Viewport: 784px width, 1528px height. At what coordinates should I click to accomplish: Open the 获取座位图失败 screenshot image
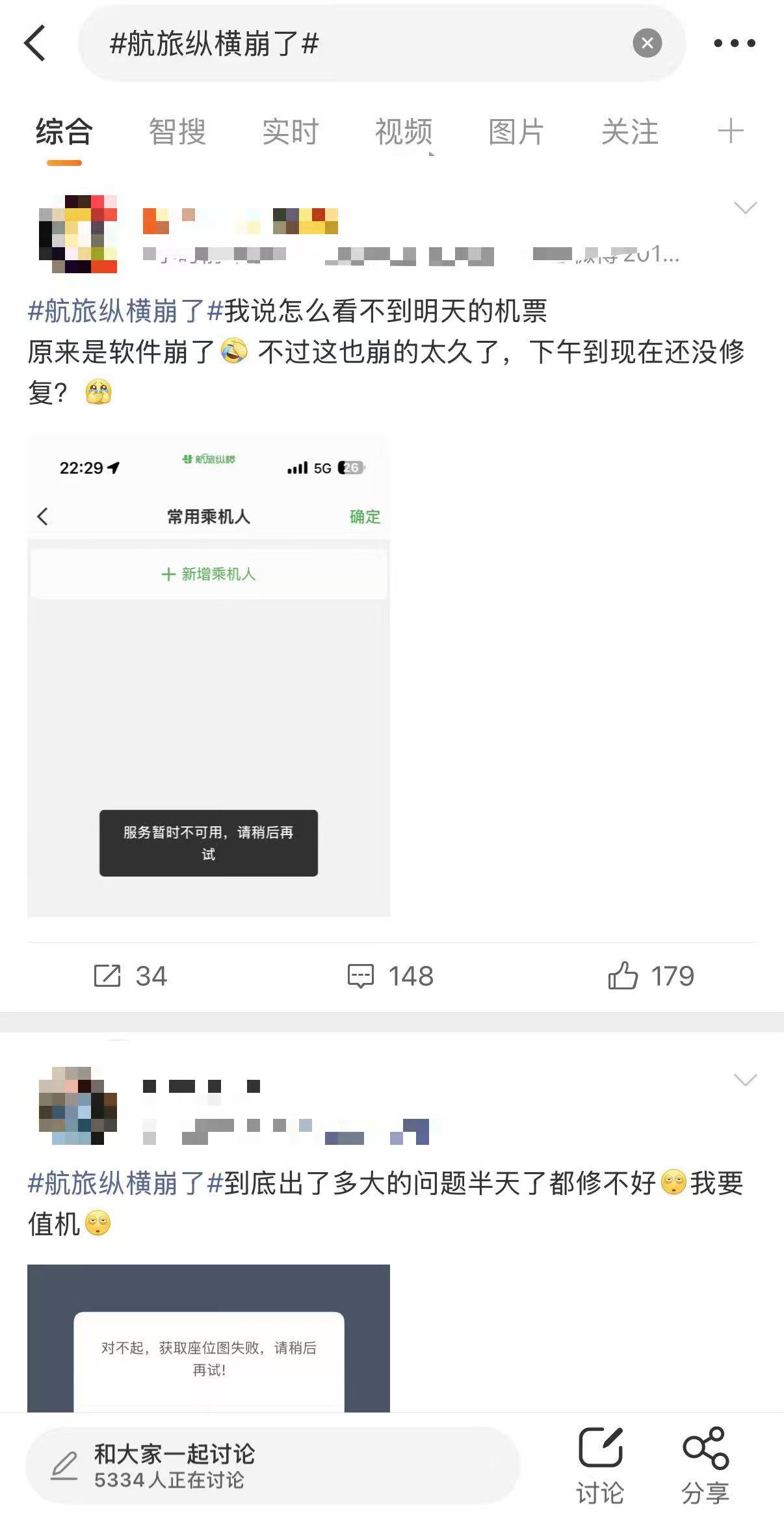point(209,1339)
